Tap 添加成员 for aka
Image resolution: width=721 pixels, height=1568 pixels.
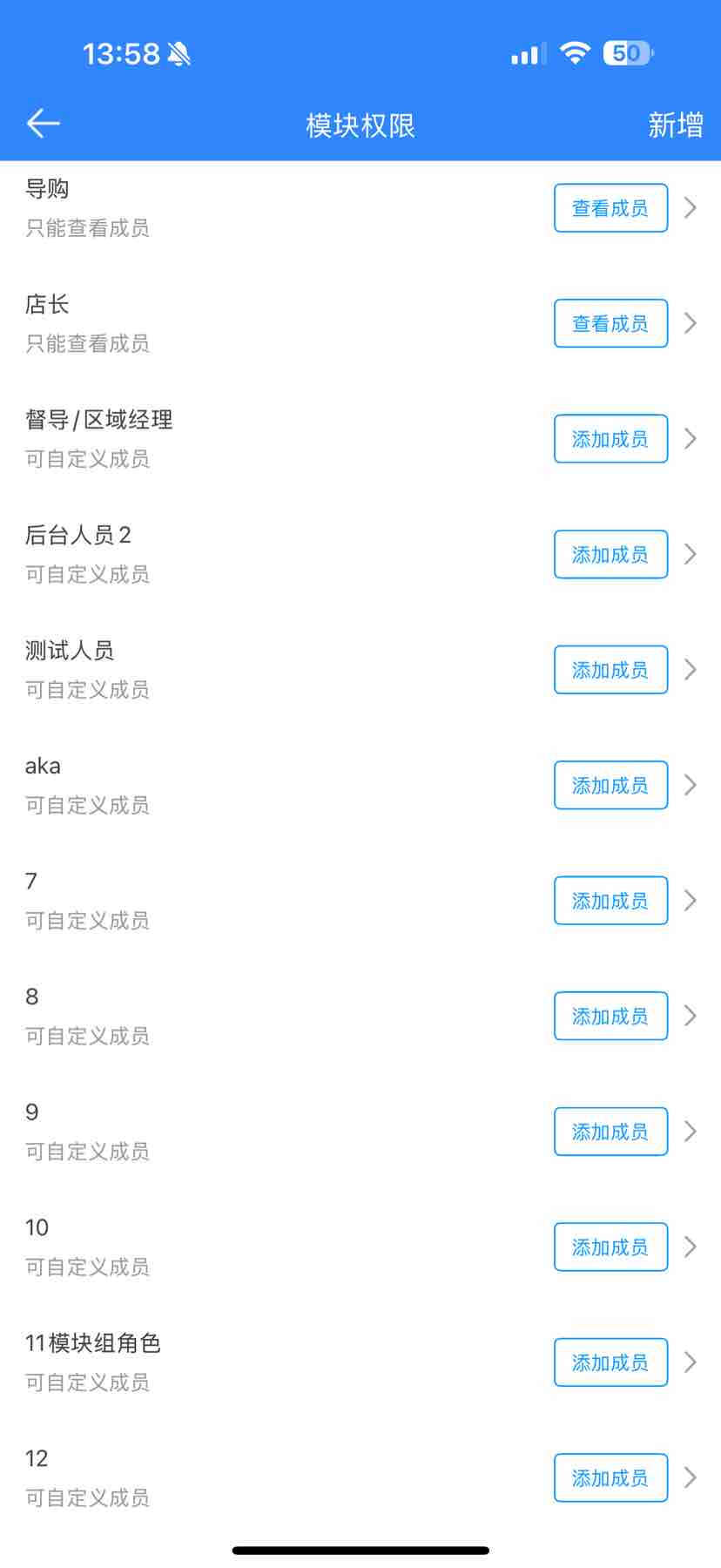pos(610,785)
